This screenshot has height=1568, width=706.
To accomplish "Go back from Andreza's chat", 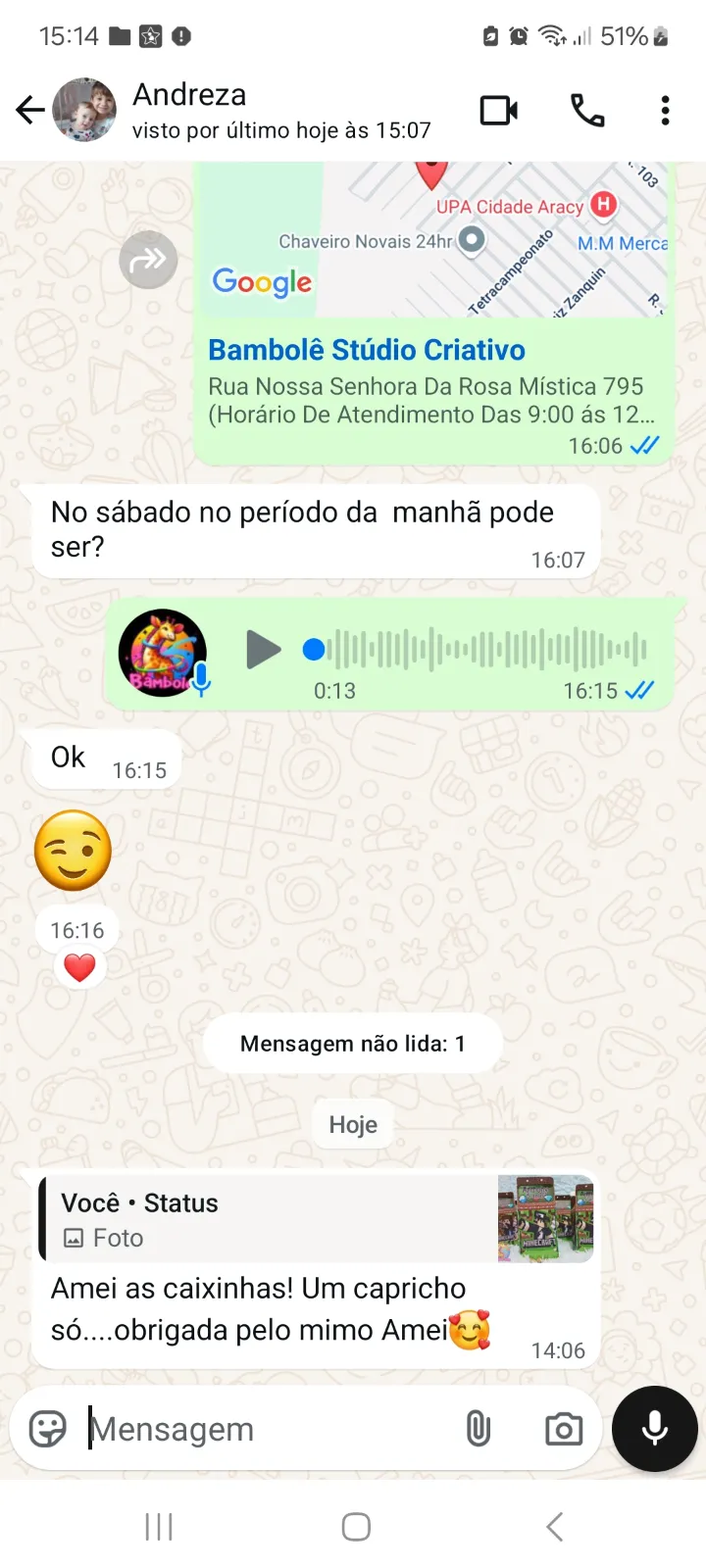I will (x=29, y=110).
